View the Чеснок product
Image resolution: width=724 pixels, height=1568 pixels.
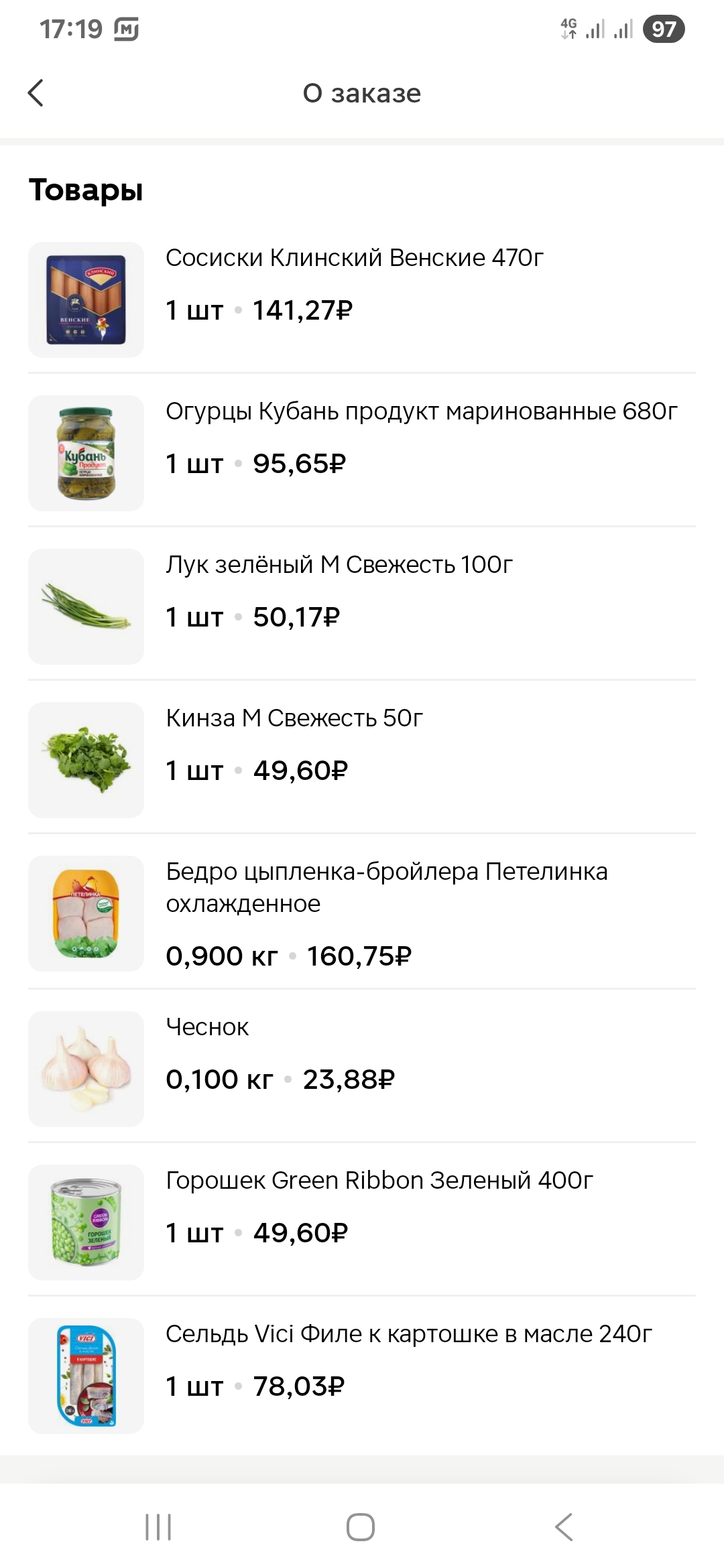[x=207, y=1027]
